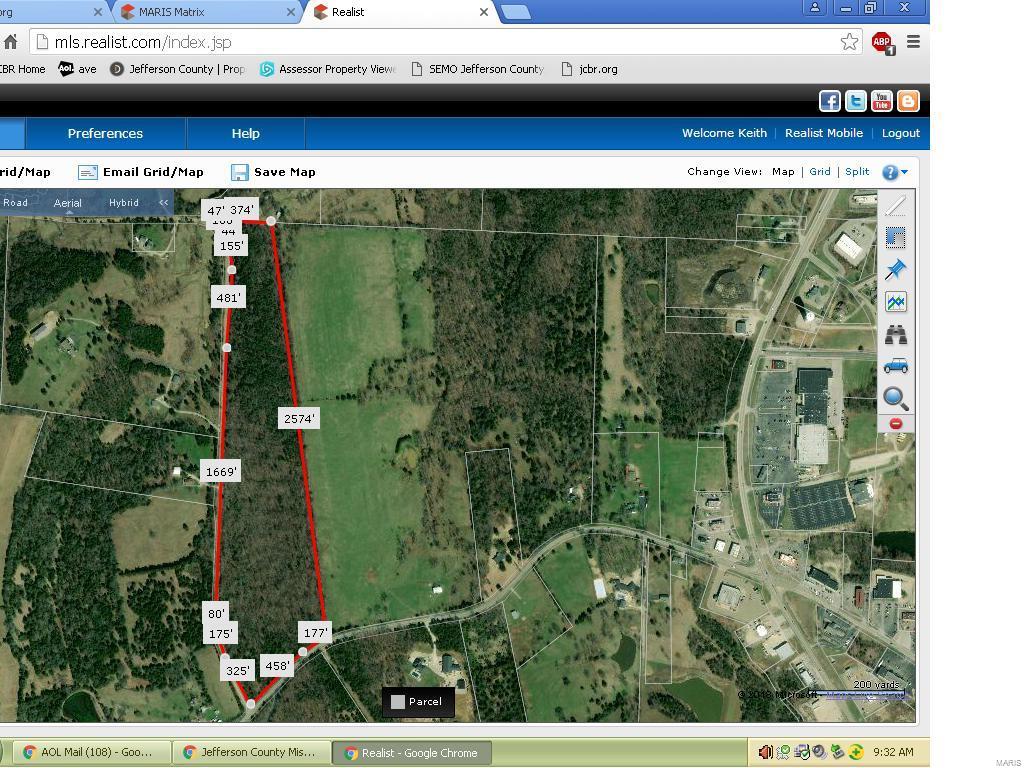Switch map layer to Hybrid
Screen dimensions: 1024x768
pyautogui.click(x=124, y=203)
